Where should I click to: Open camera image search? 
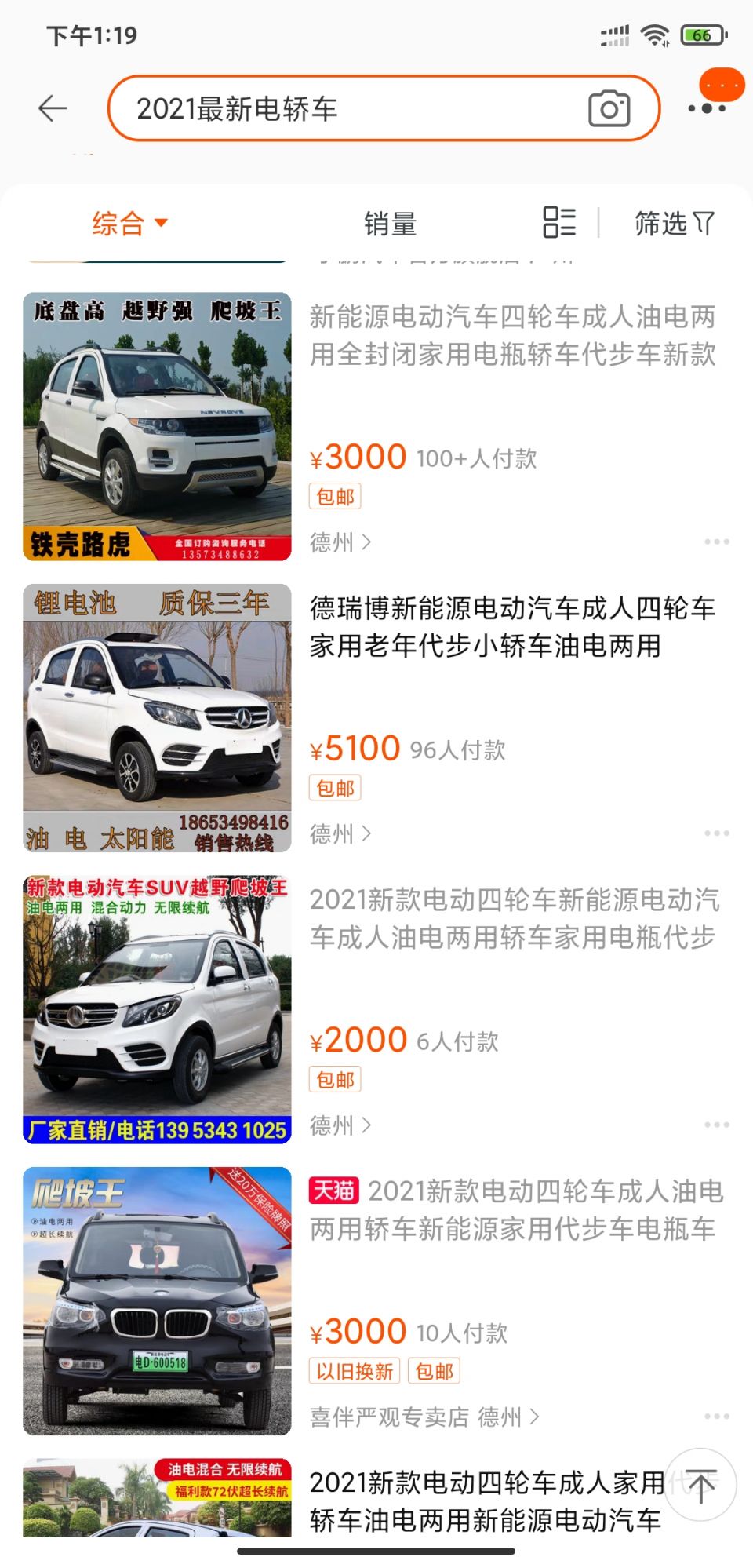609,108
